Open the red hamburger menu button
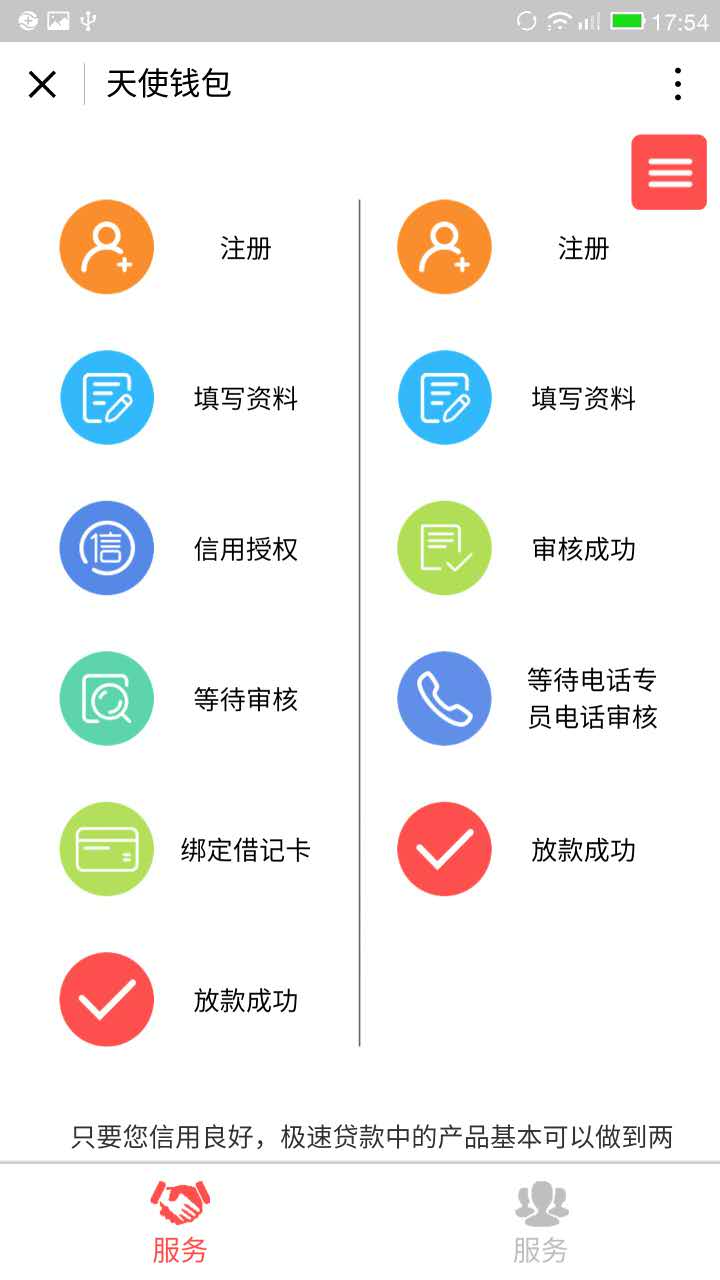This screenshot has height=1280, width=720. pos(669,172)
